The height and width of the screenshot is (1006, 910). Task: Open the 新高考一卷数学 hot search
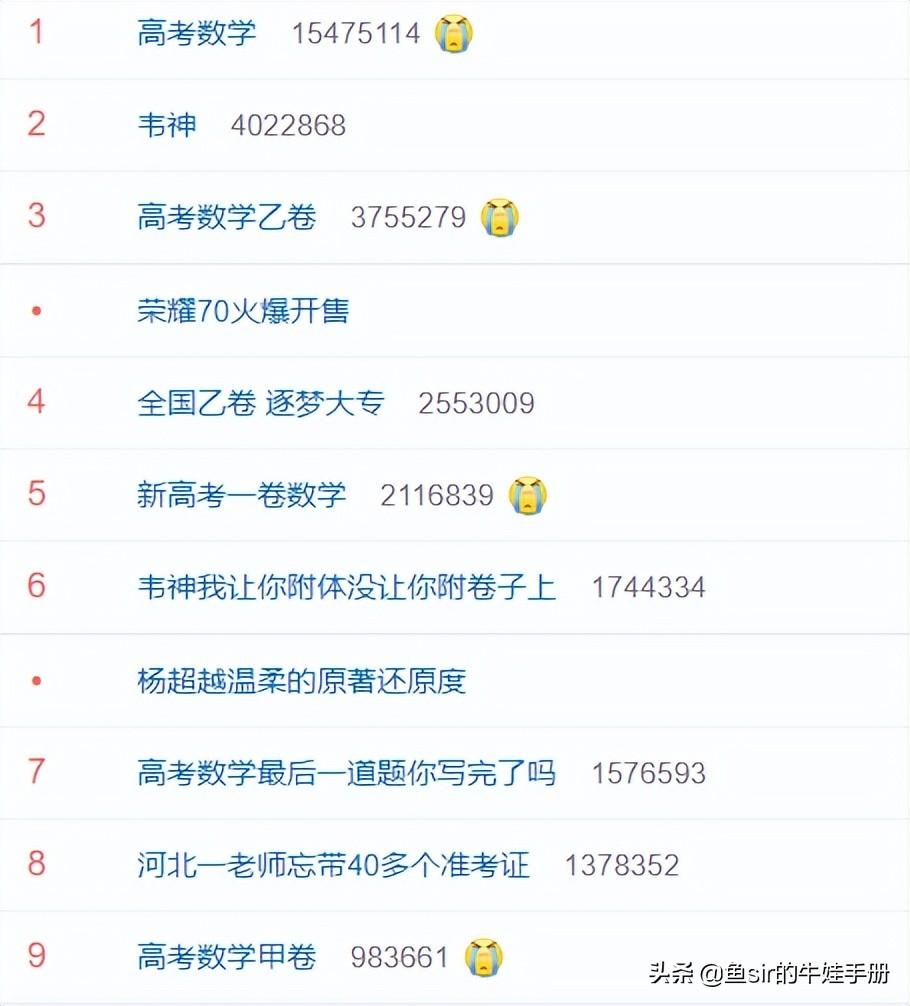242,495
